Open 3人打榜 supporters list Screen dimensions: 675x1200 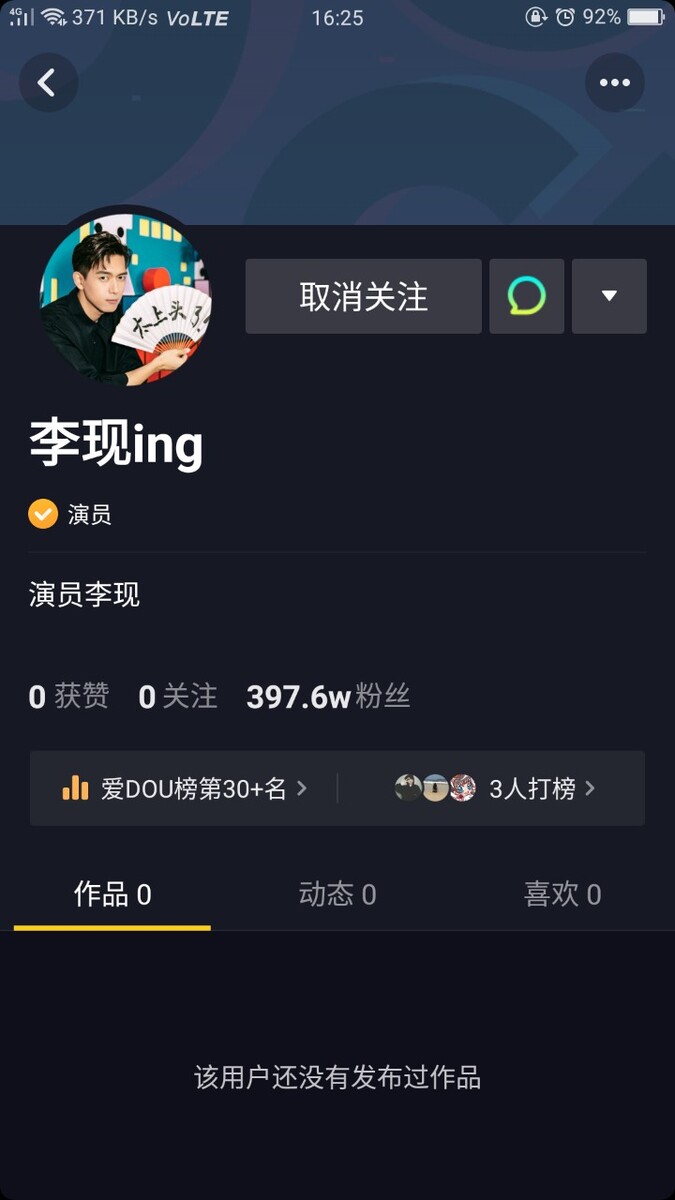[x=495, y=788]
